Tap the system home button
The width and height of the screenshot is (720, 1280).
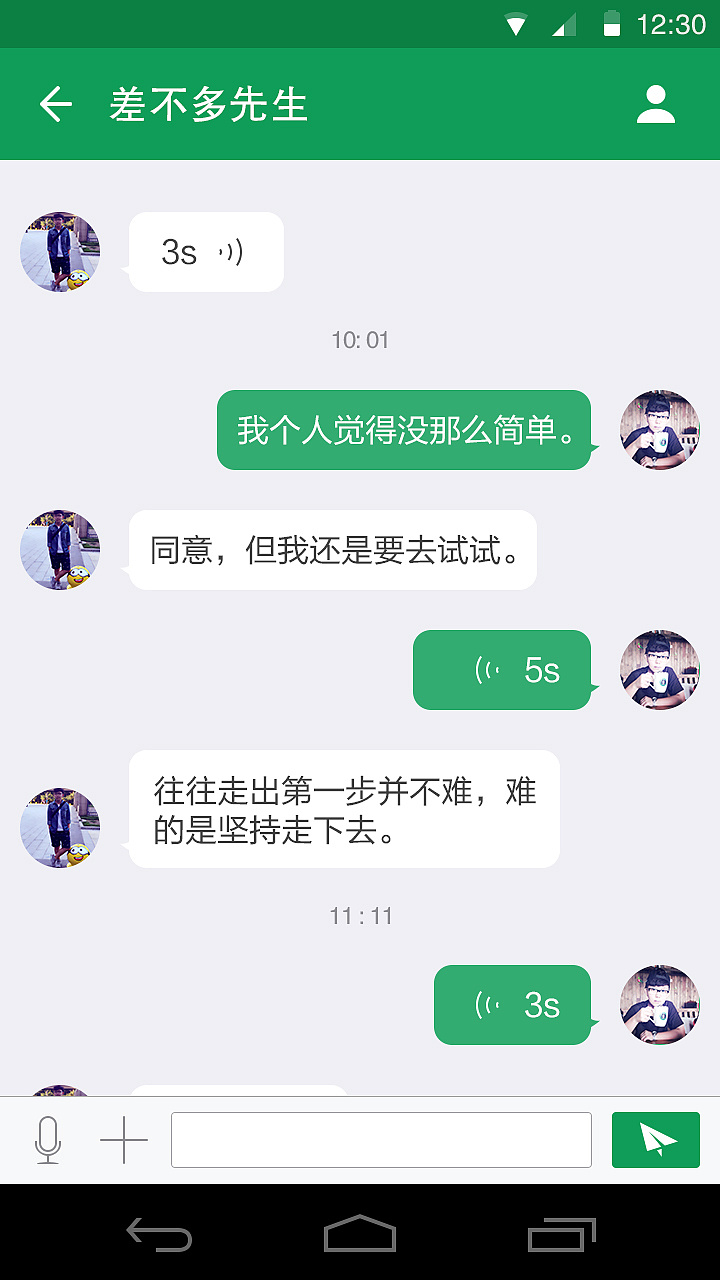tap(360, 1233)
